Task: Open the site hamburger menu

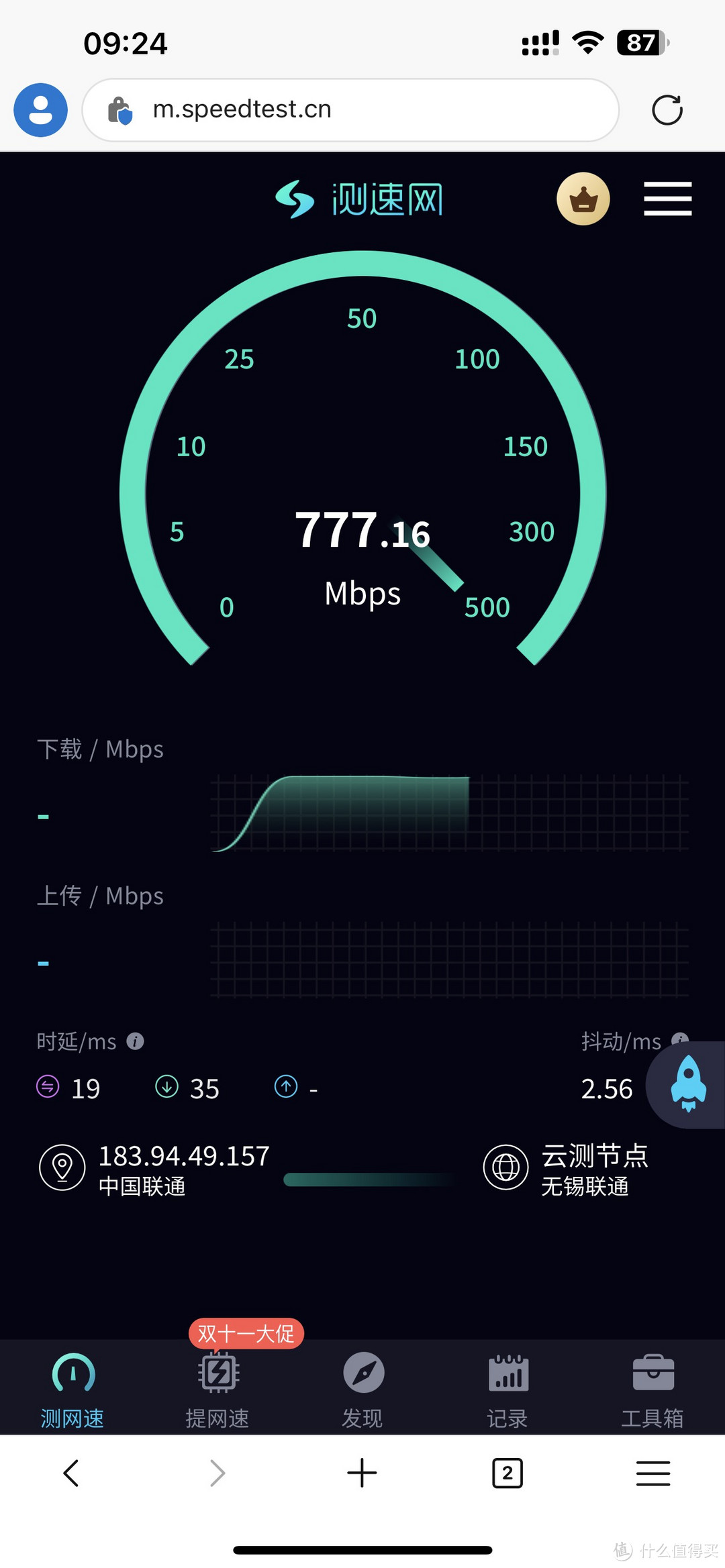Action: [667, 199]
